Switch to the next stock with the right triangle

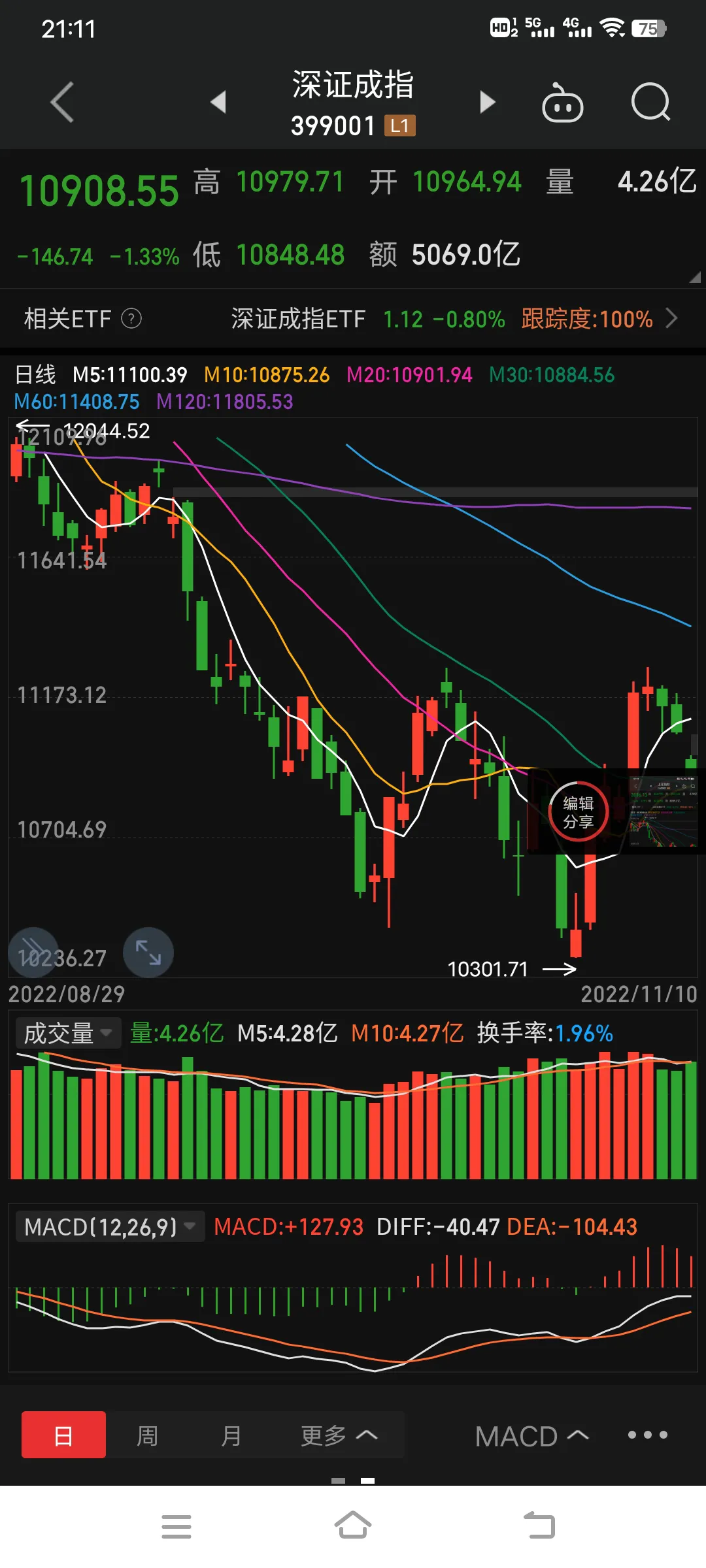pos(487,102)
